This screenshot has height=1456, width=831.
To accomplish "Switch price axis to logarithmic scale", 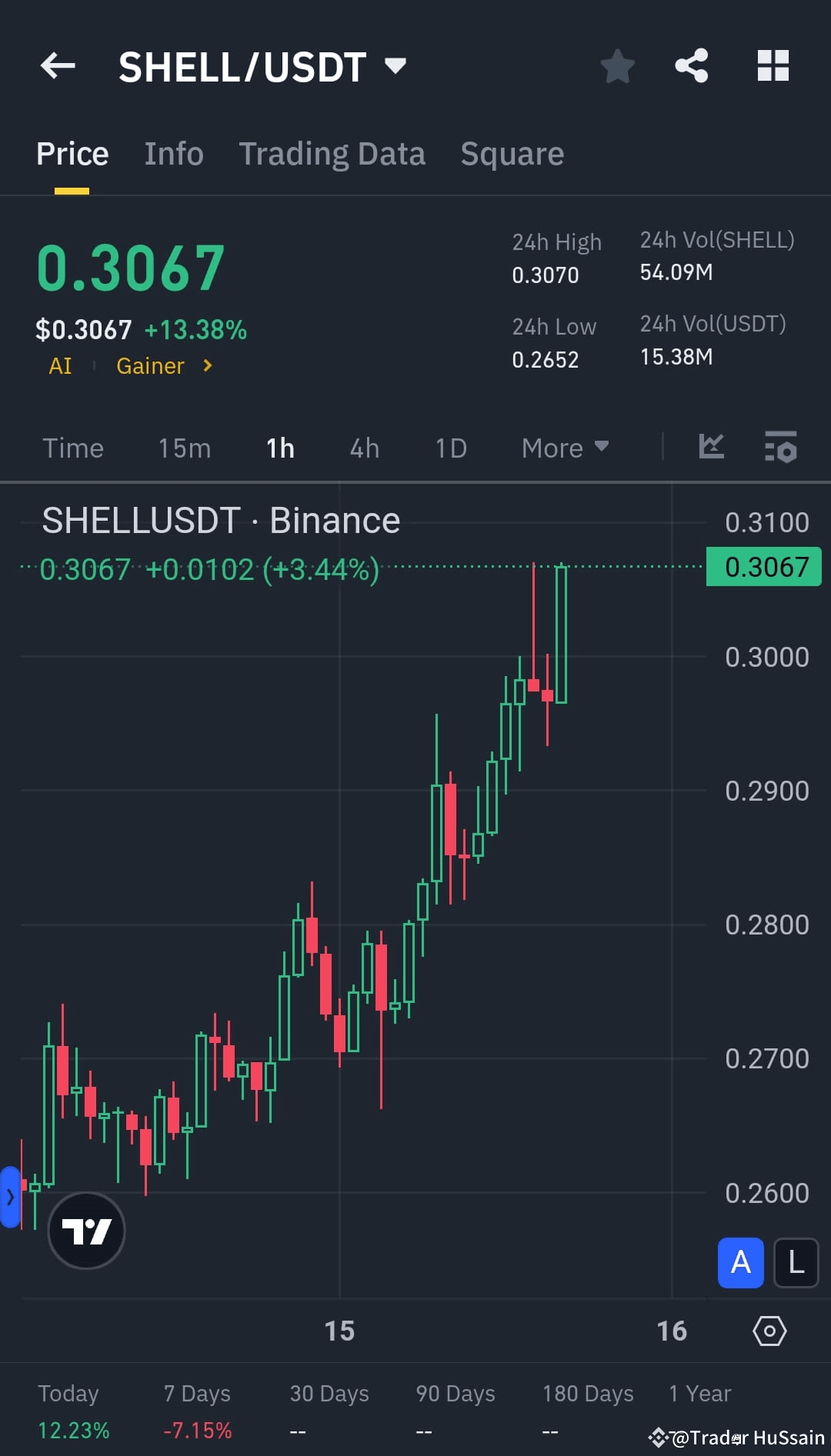I will coord(795,1262).
